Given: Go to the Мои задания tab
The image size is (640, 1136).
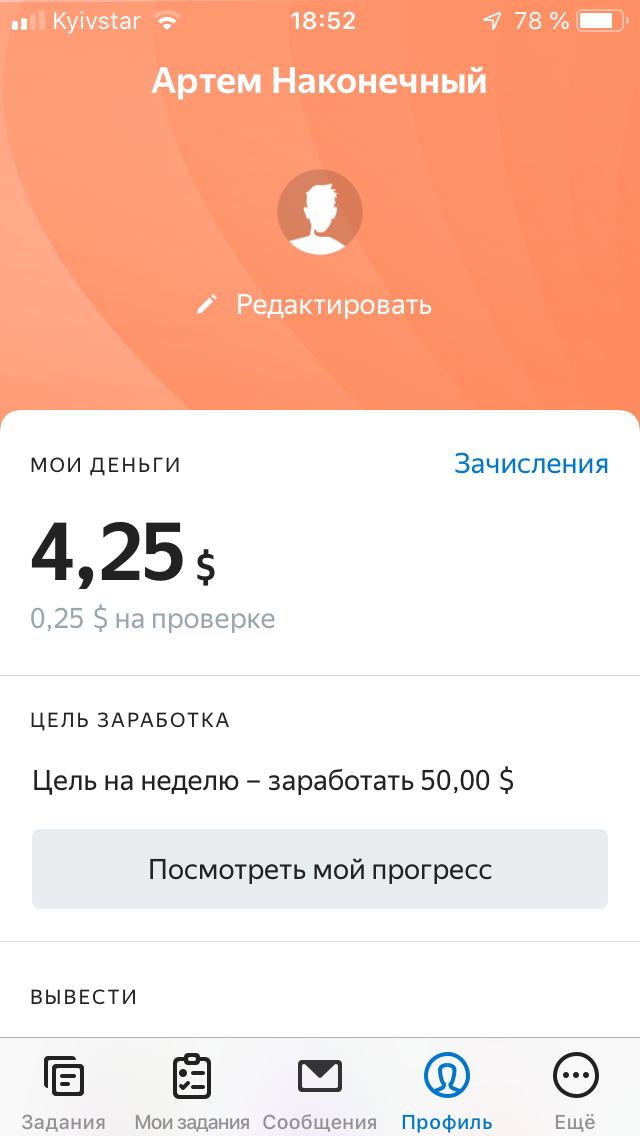Looking at the screenshot, I should (x=192, y=1090).
